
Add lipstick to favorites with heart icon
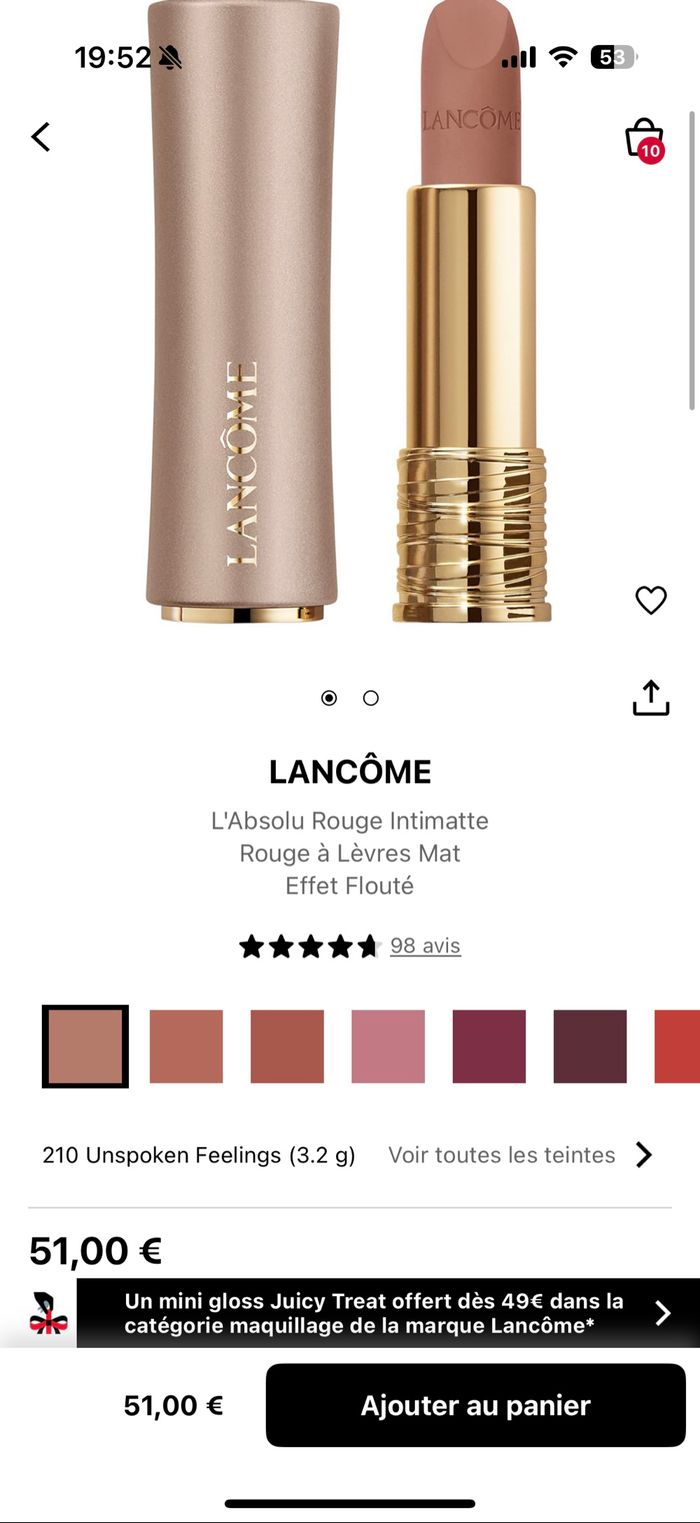(651, 600)
